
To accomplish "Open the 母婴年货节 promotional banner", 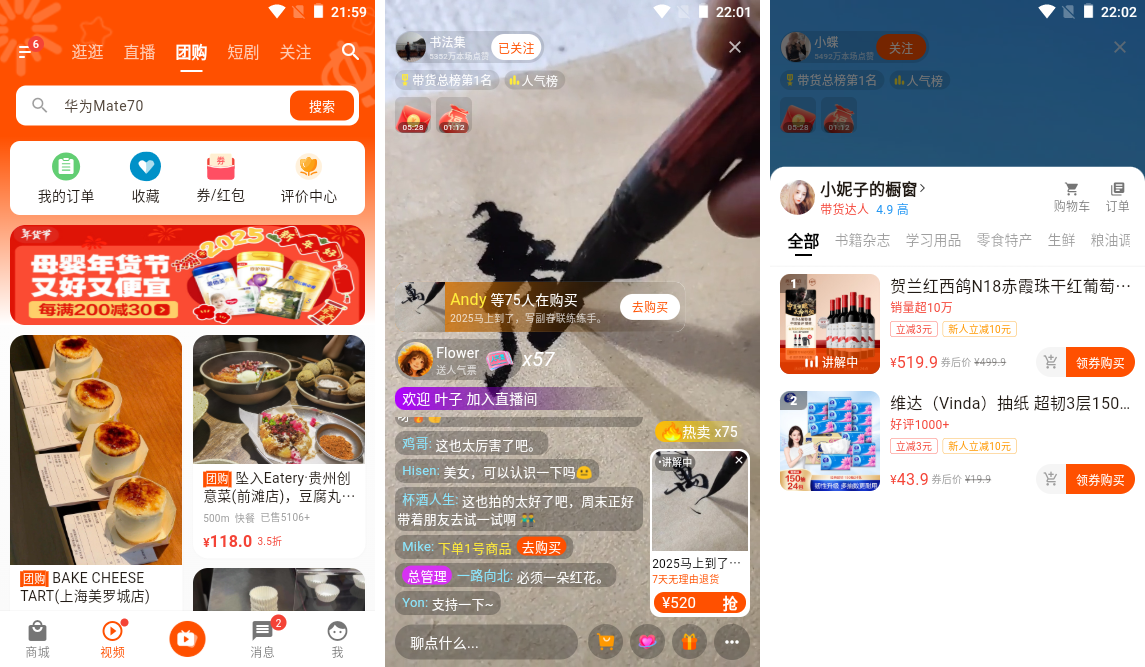I will pos(187,274).
